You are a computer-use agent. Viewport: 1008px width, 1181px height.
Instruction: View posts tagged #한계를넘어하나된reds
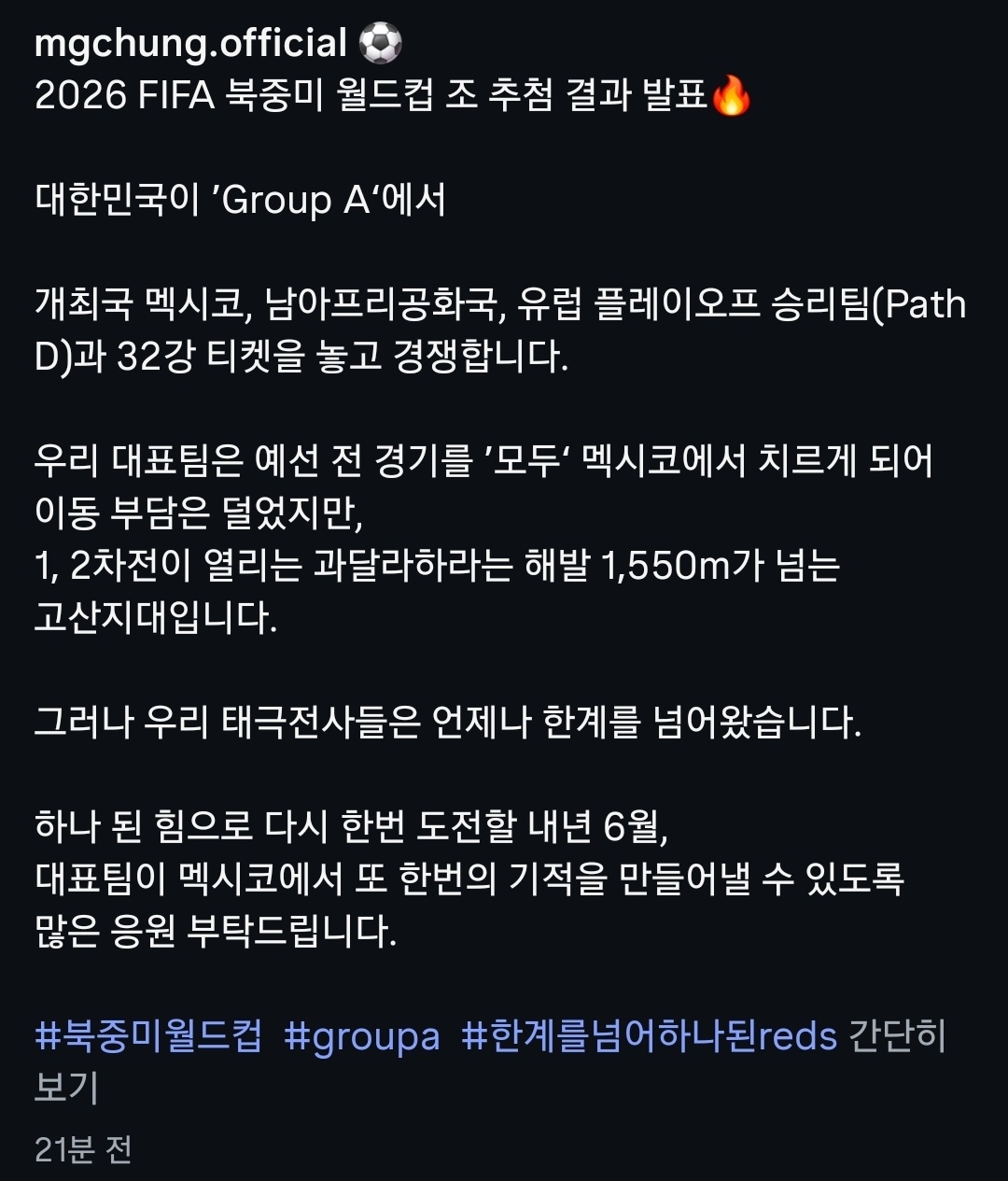point(650,1036)
